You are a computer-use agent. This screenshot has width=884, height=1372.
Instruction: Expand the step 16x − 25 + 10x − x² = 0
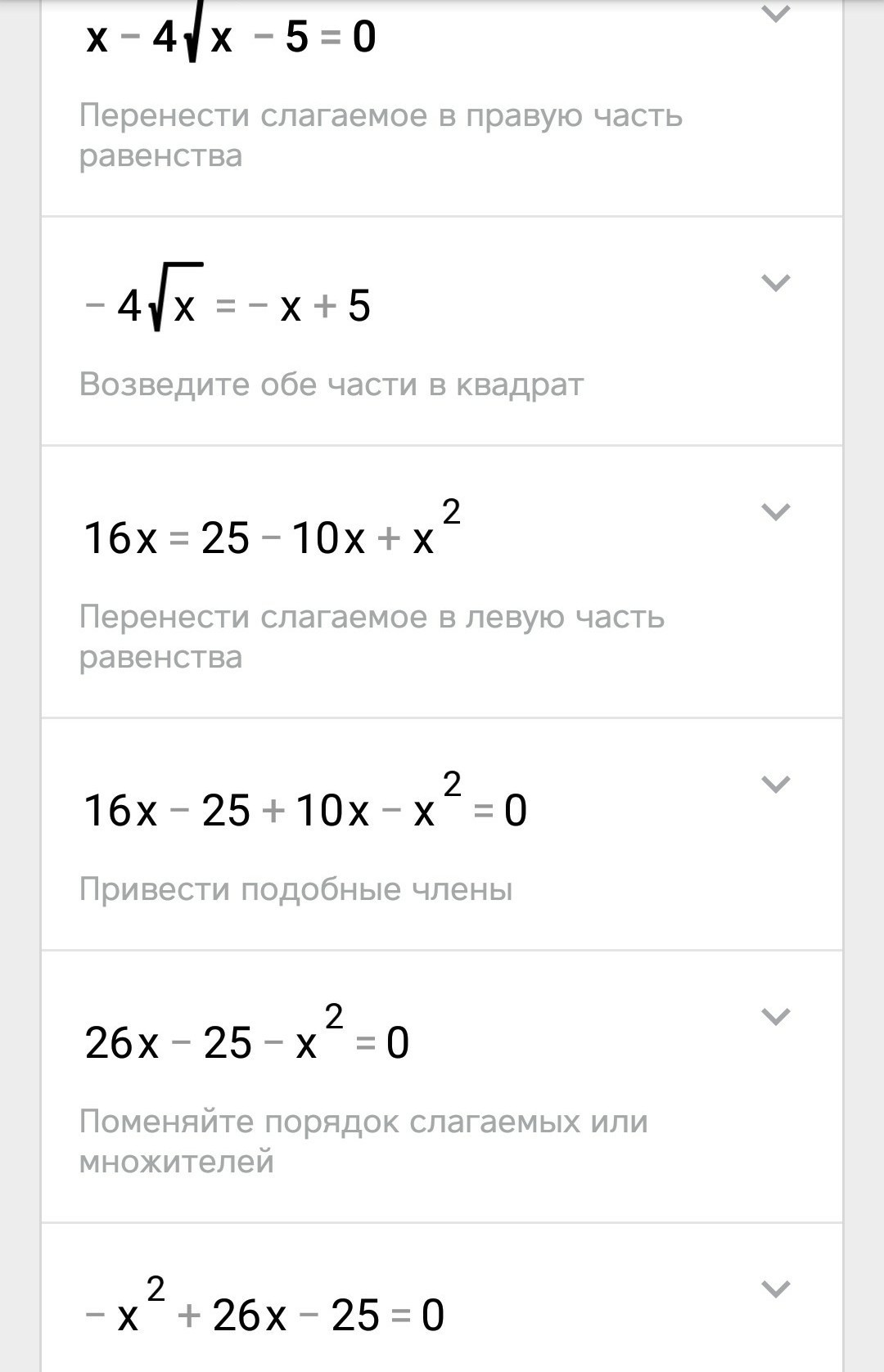775,785
